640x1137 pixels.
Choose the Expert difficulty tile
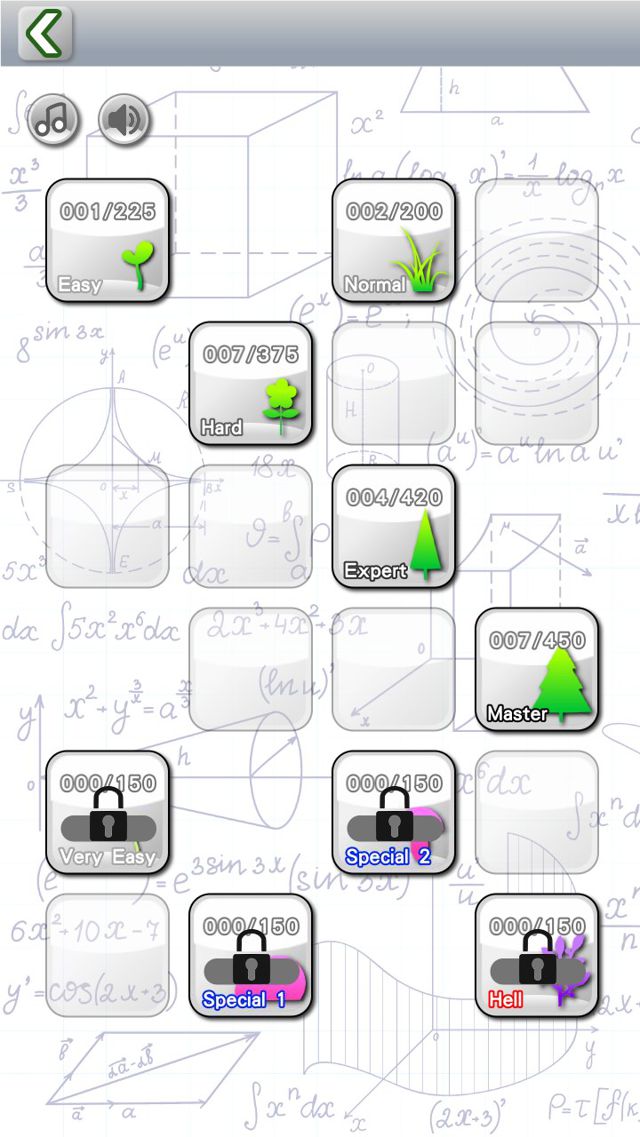[x=393, y=526]
